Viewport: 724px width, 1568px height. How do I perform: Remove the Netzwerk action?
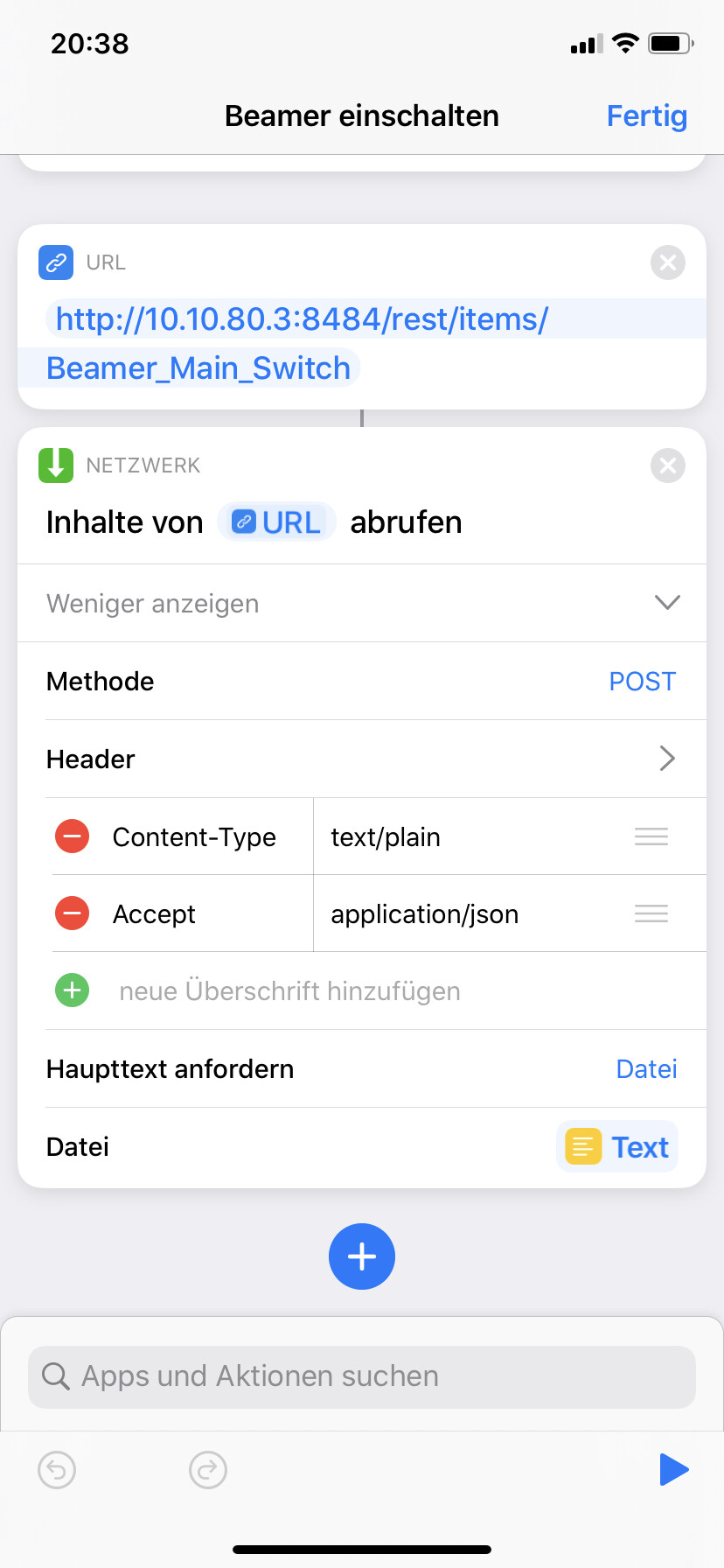667,465
